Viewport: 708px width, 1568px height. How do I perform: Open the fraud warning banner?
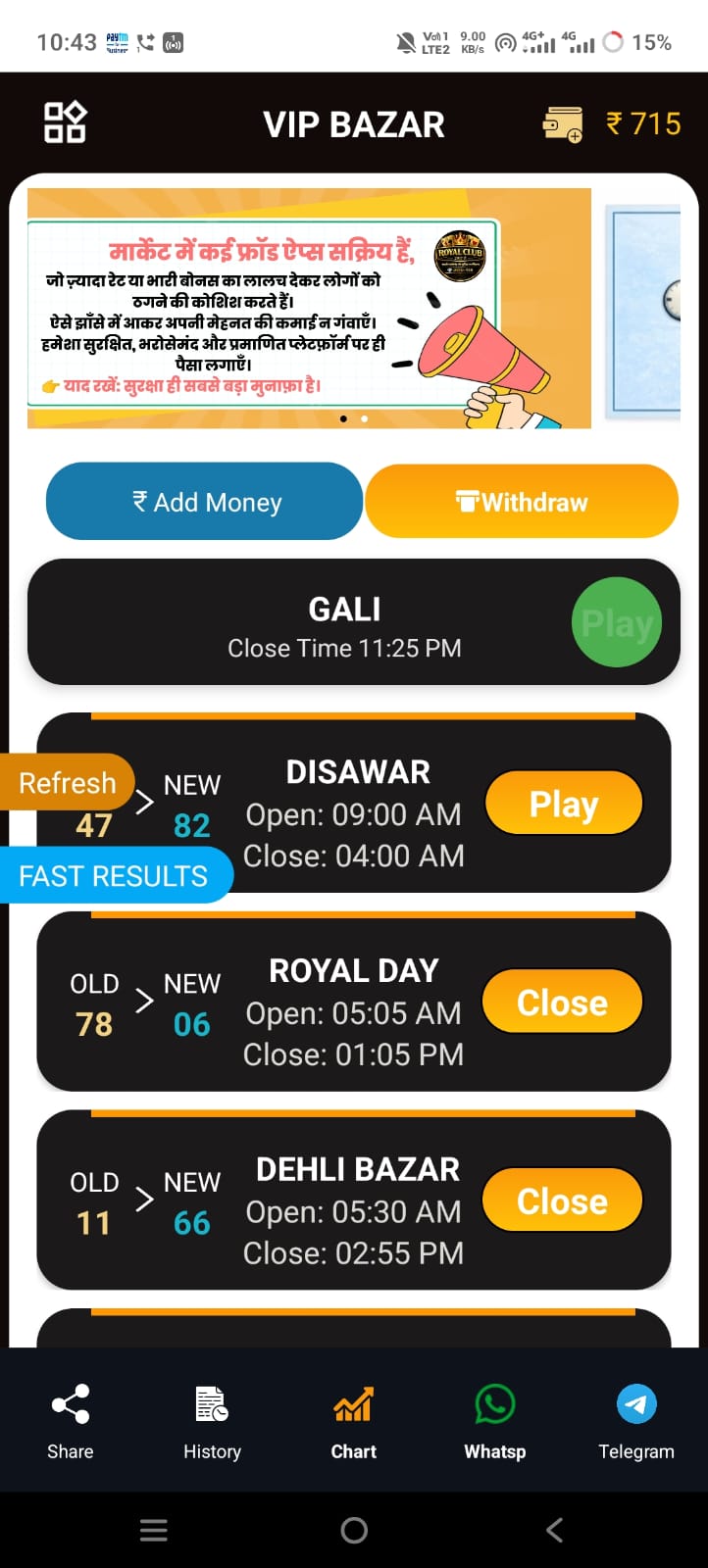309,309
